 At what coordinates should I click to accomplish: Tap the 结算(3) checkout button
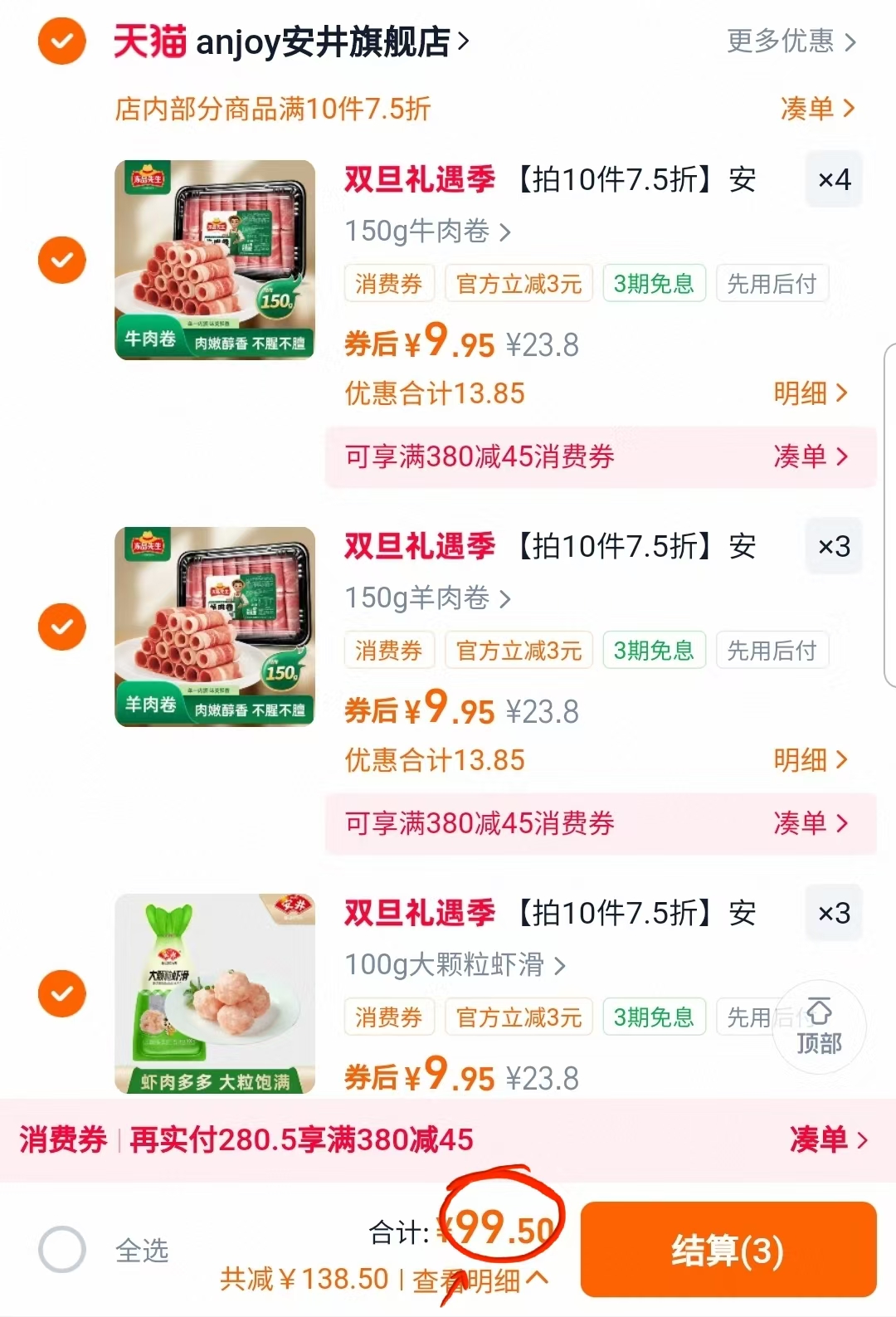point(728,1249)
